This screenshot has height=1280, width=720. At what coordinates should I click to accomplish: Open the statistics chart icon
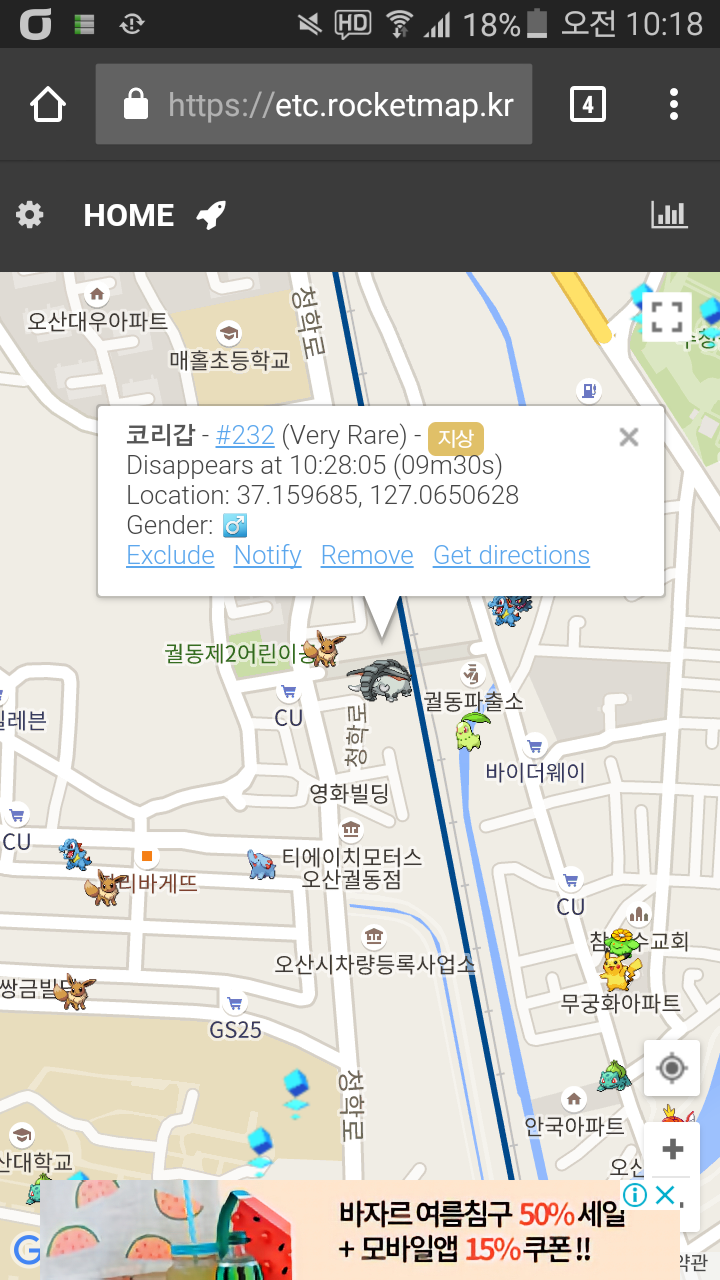669,214
